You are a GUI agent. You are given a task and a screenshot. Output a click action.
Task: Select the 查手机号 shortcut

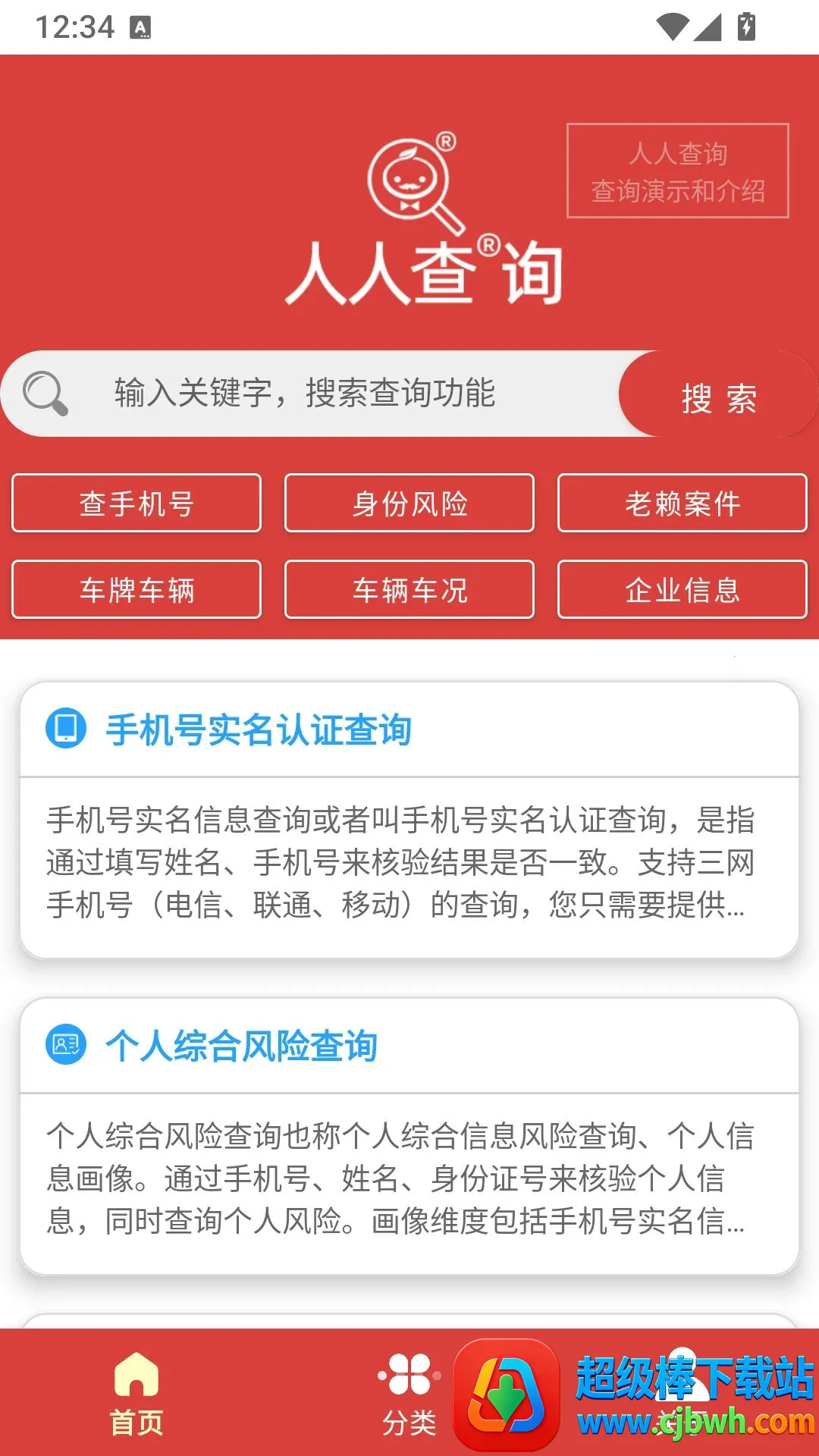[136, 503]
